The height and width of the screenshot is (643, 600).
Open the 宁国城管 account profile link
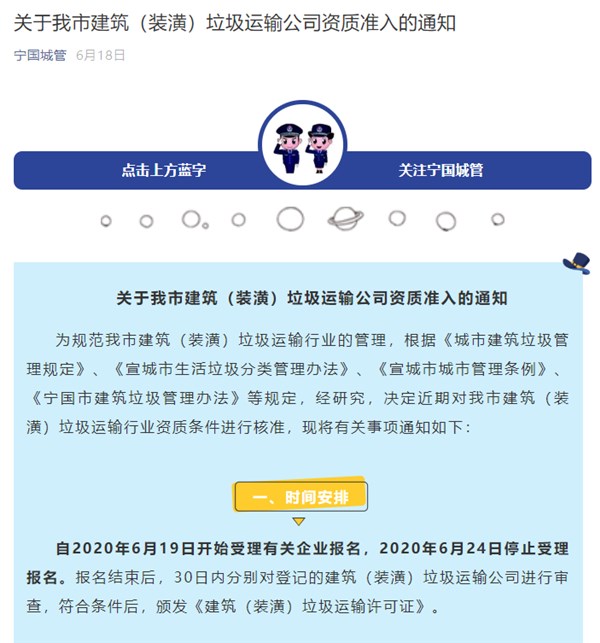[x=40, y=56]
